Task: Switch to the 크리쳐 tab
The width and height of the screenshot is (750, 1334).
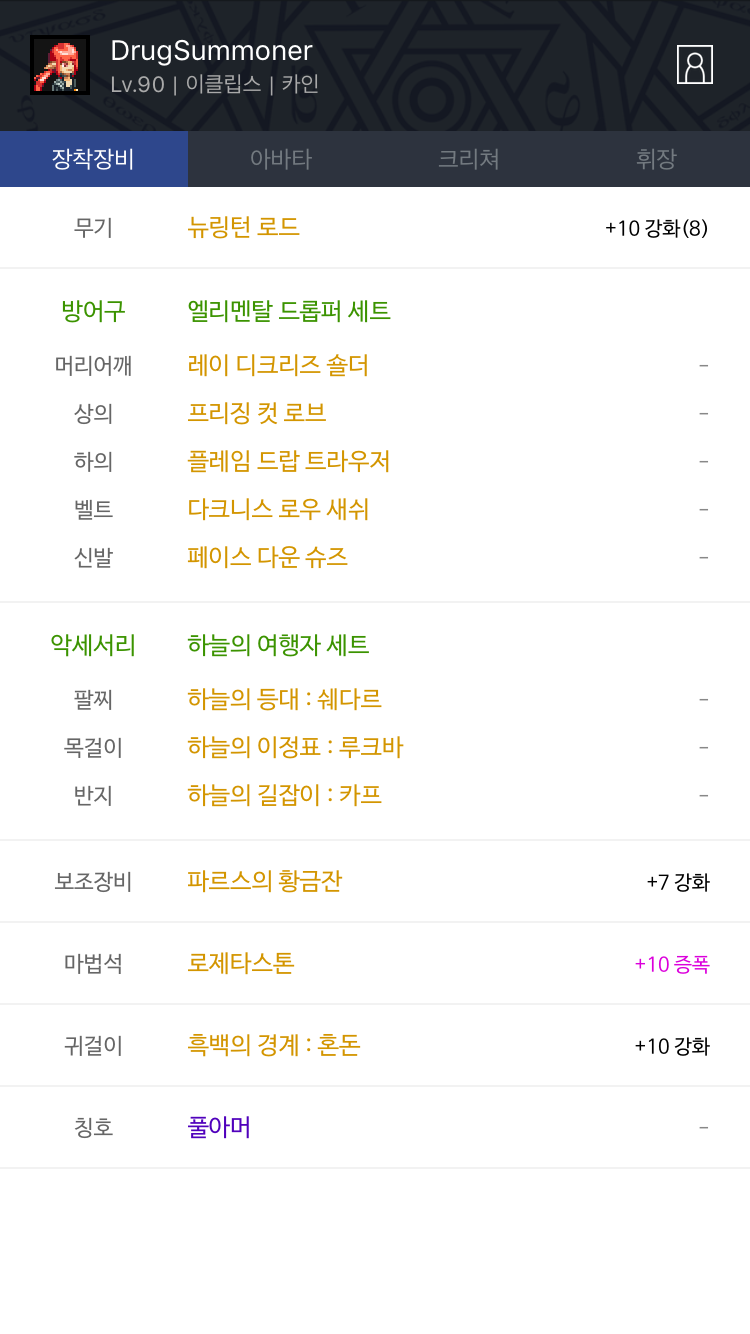Action: pyautogui.click(x=469, y=158)
